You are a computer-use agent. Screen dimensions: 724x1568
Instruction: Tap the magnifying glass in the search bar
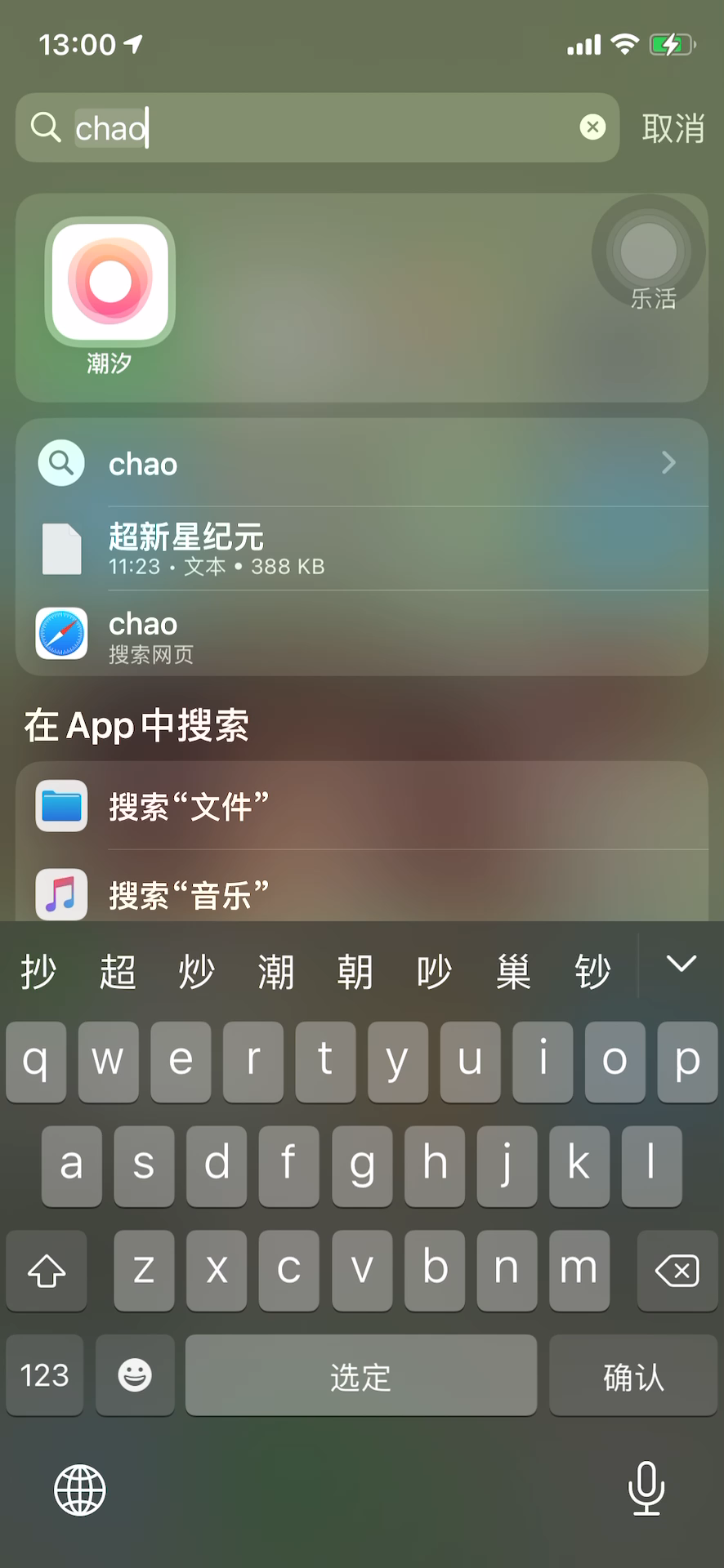coord(46,127)
